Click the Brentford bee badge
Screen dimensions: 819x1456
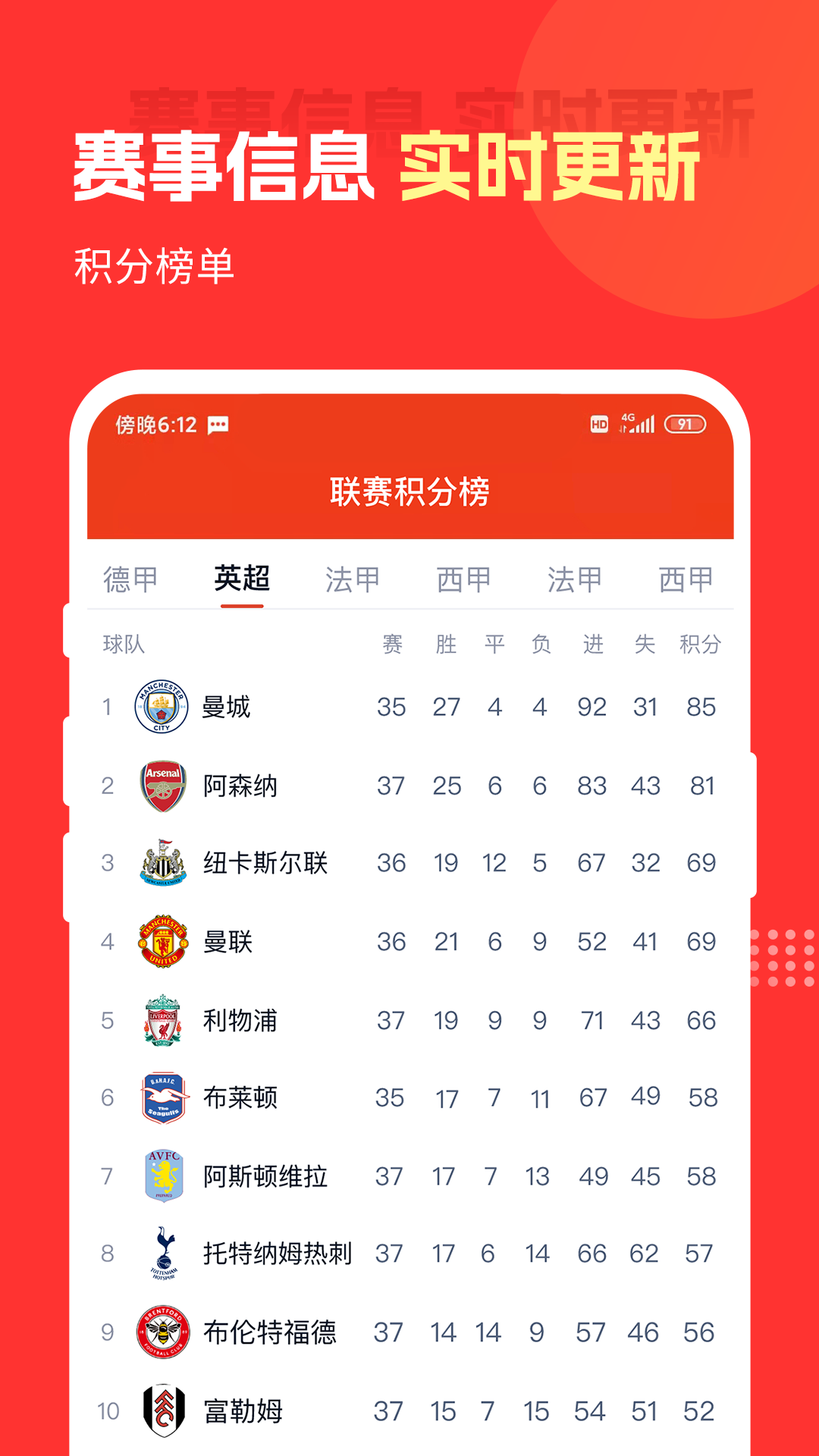(x=163, y=1332)
